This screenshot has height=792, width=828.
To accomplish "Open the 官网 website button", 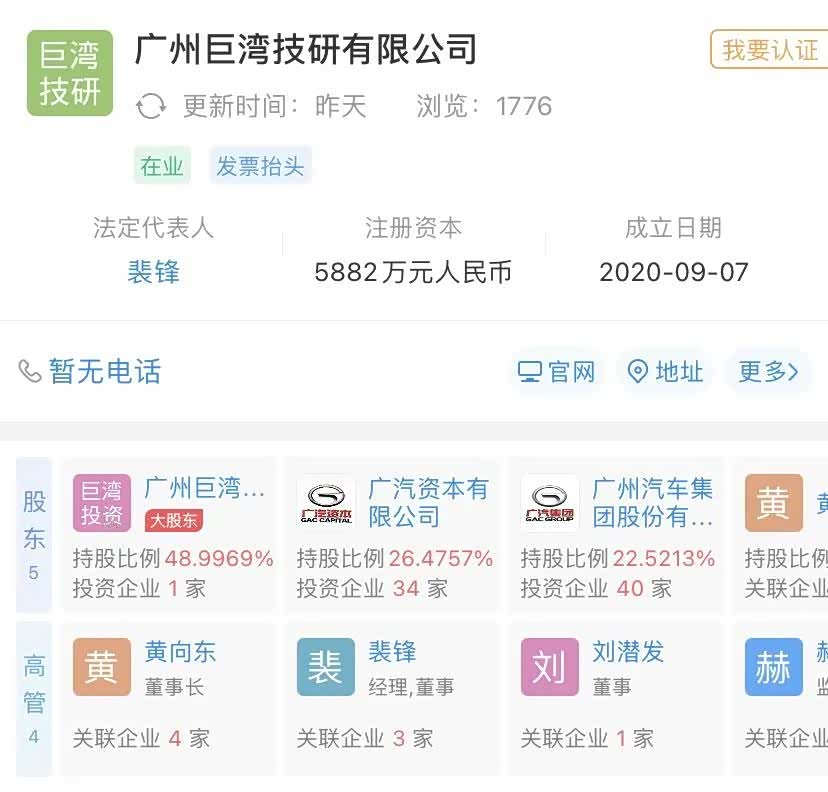I will coord(556,372).
